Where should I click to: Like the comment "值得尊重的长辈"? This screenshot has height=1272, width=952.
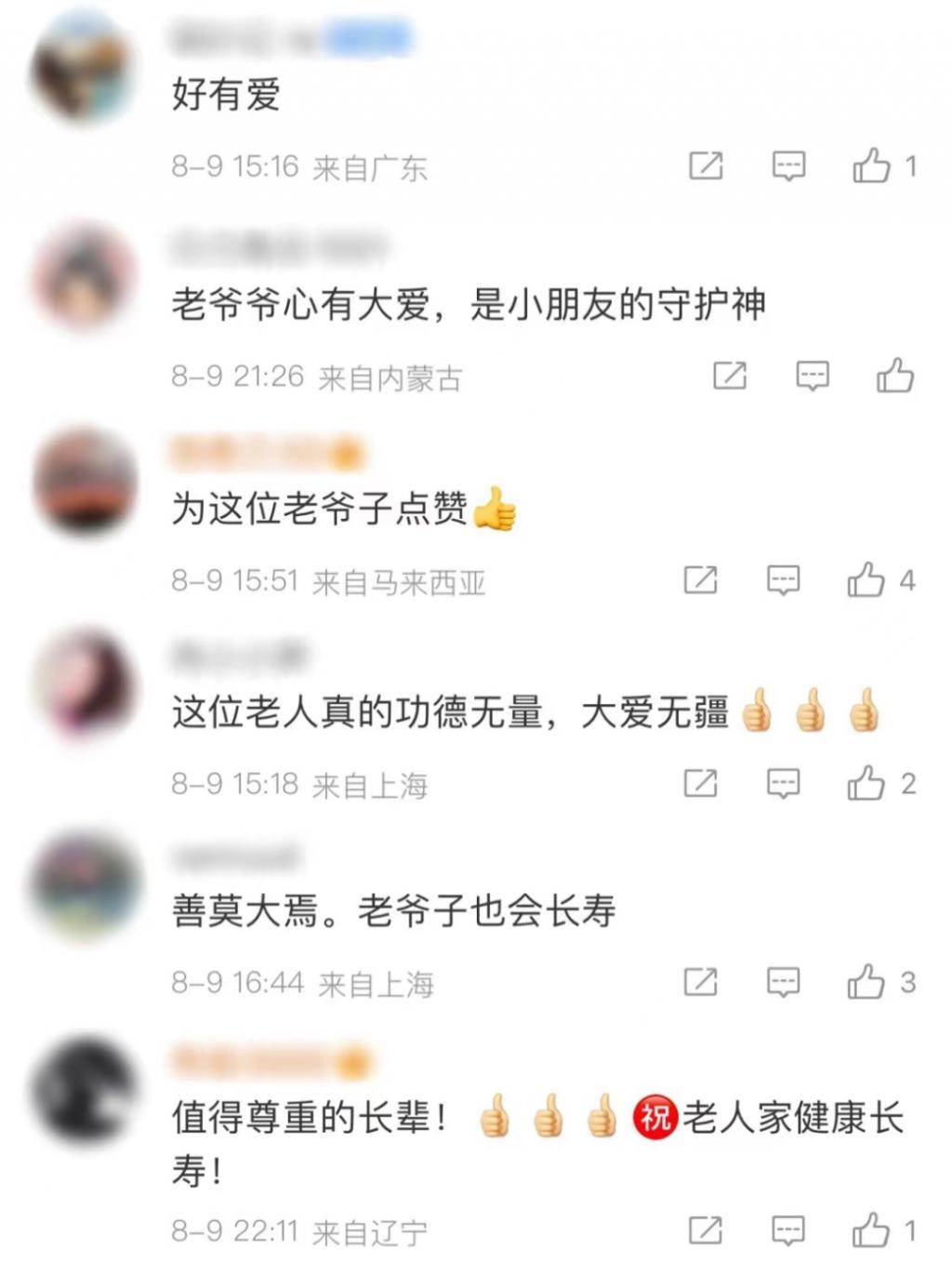click(x=871, y=1230)
